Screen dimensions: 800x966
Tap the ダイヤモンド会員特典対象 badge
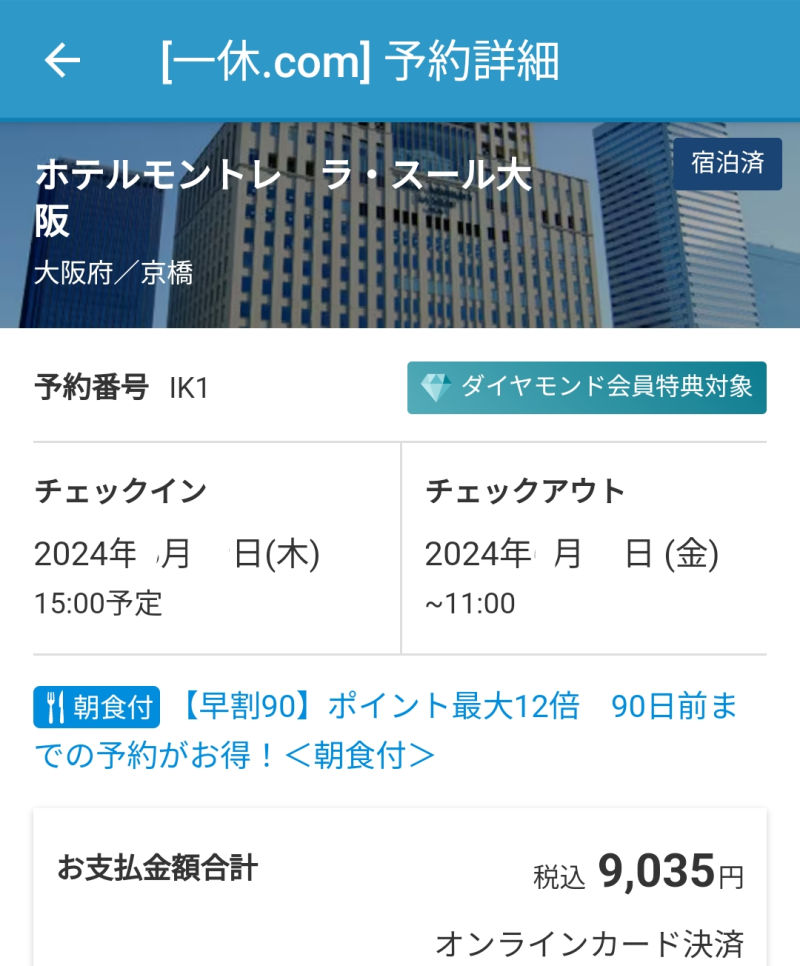[x=587, y=388]
